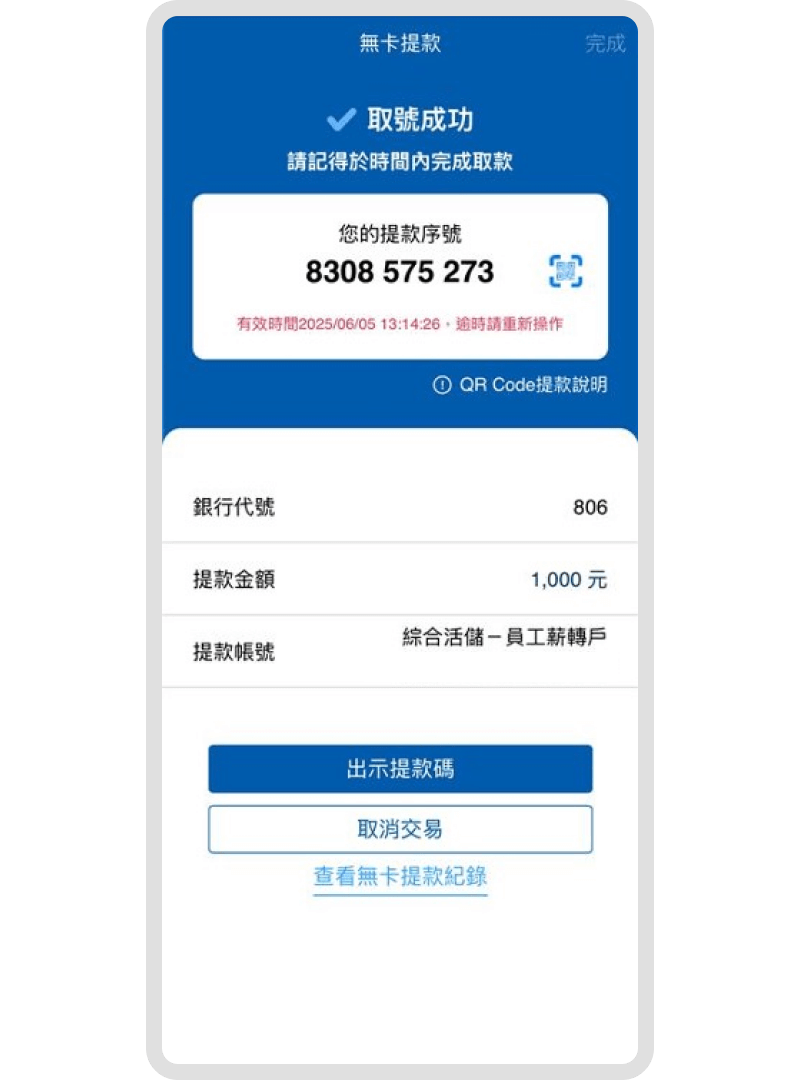The image size is (800, 1080).
Task: Tap 完成 at the top right
Action: (x=605, y=44)
